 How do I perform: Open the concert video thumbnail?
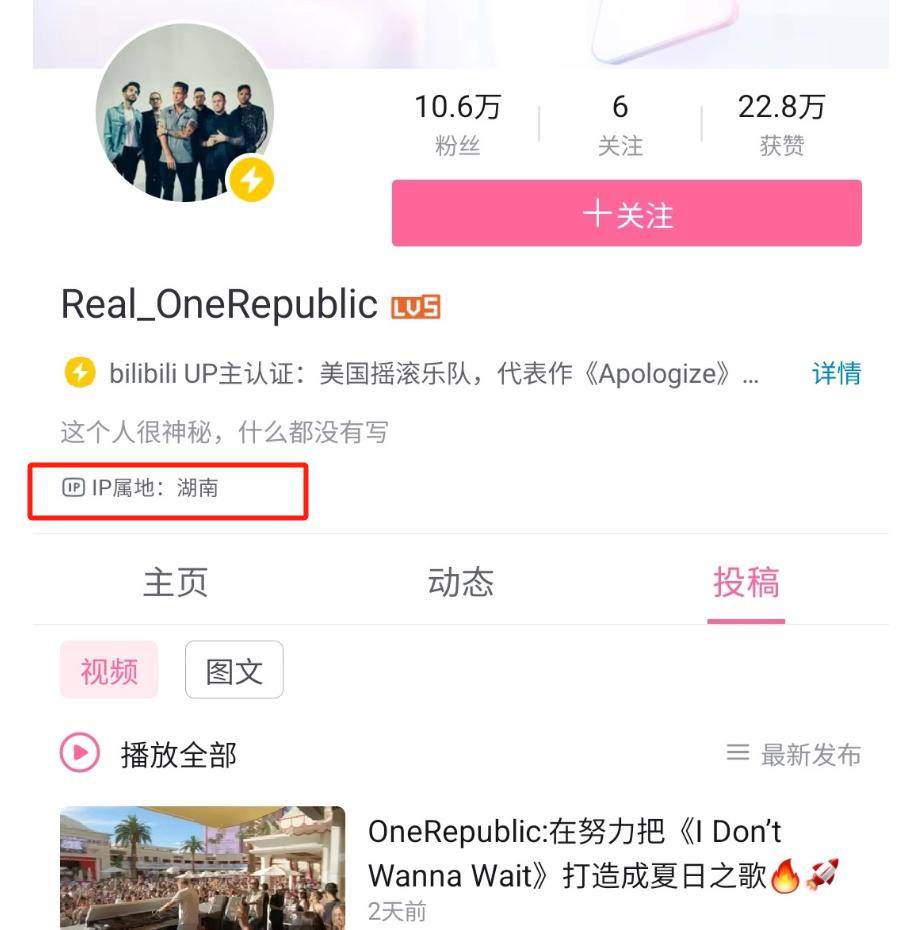pyautogui.click(x=202, y=866)
